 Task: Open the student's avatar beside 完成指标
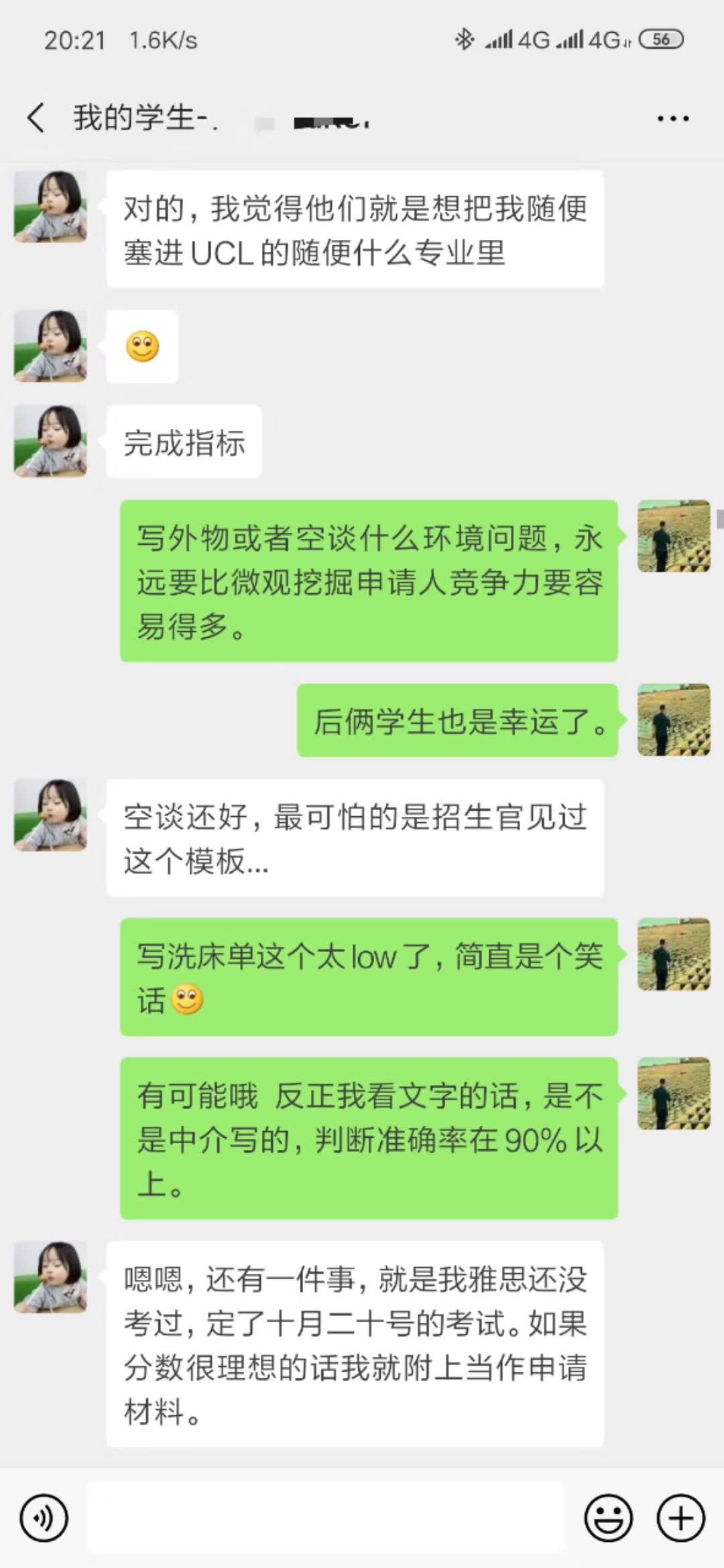(x=50, y=441)
